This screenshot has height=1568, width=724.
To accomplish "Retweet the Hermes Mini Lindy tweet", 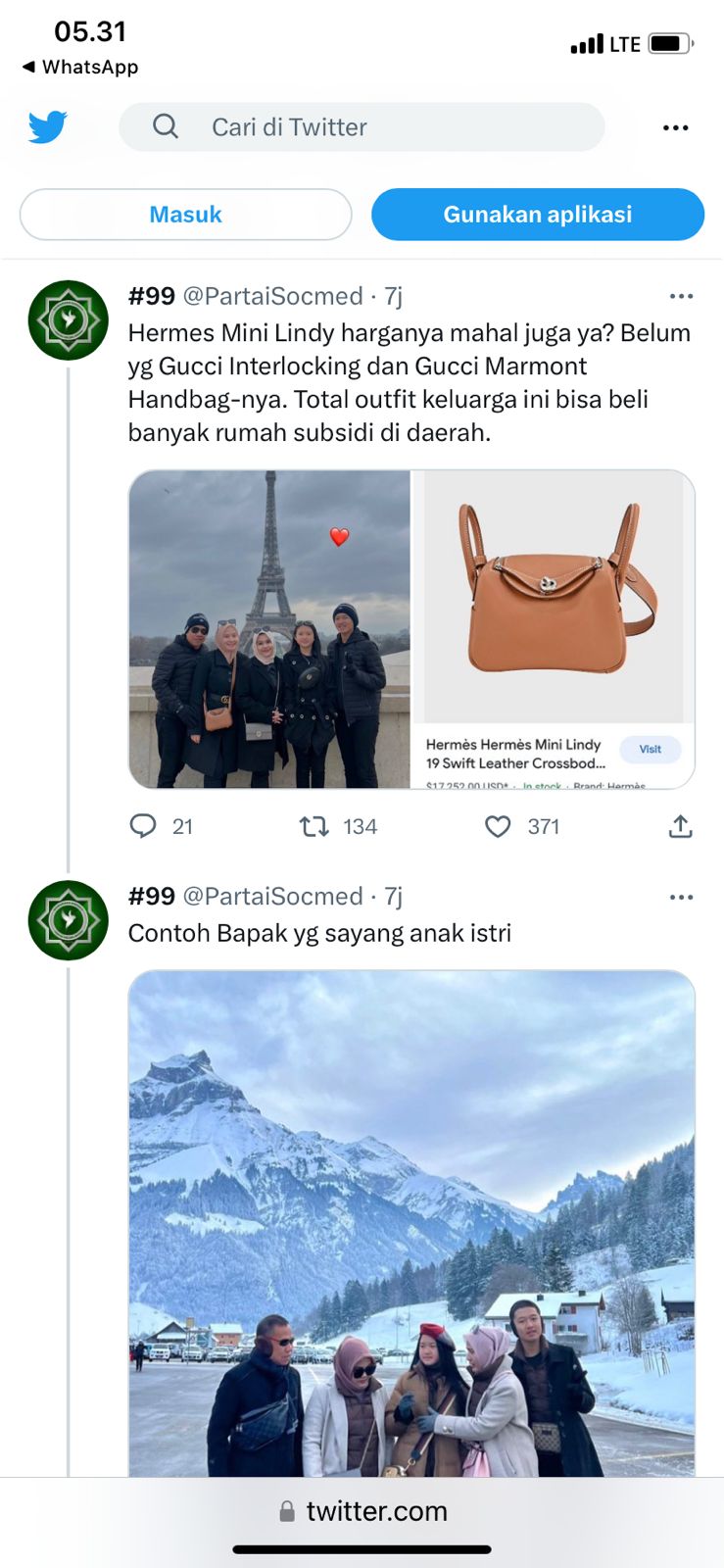I will (314, 826).
